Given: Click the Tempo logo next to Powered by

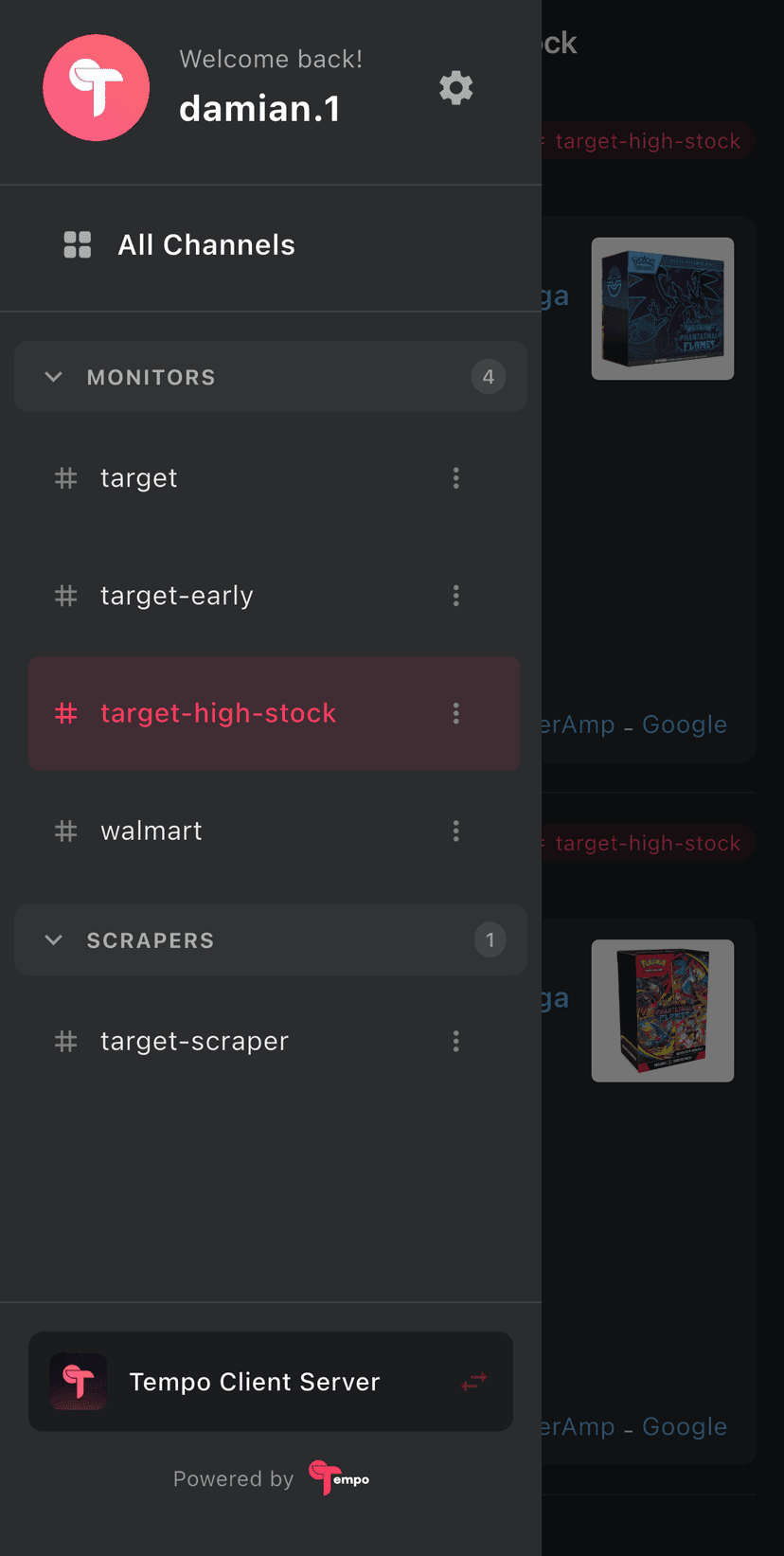Looking at the screenshot, I should 338,1477.
